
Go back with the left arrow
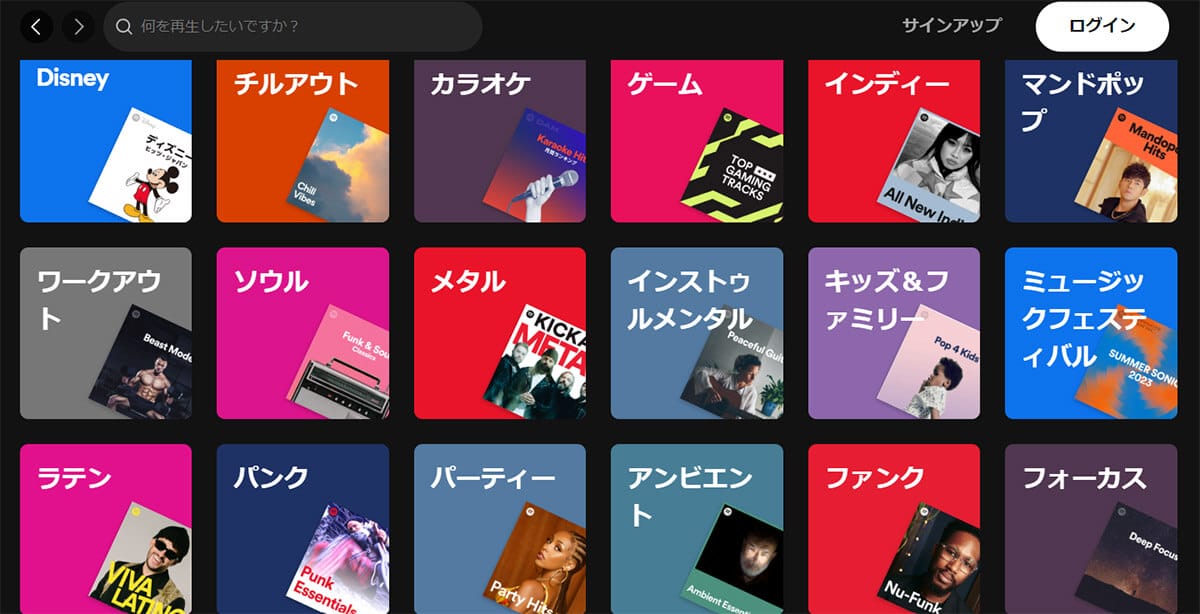(37, 26)
